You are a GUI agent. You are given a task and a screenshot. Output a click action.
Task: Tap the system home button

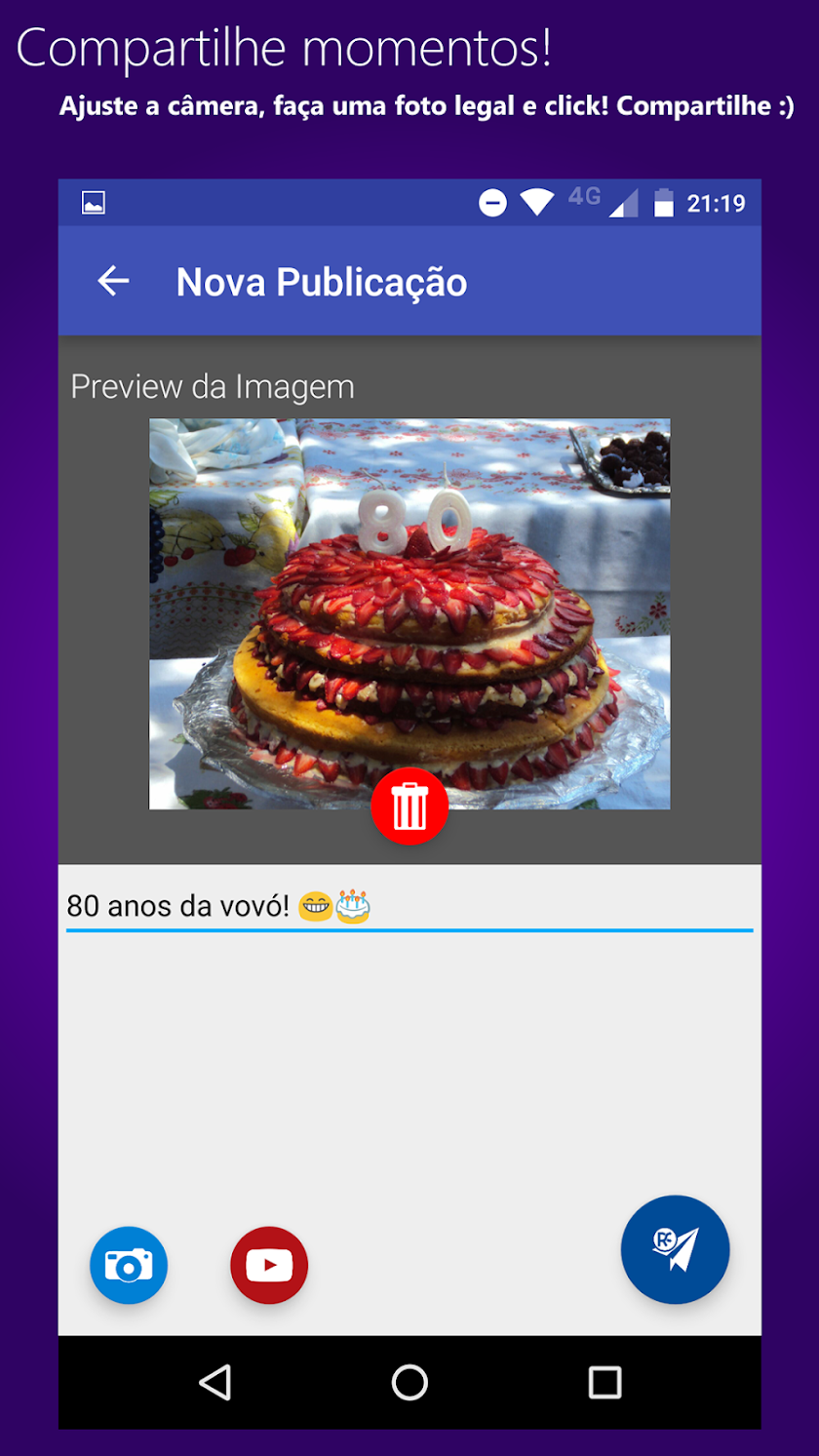(409, 1382)
